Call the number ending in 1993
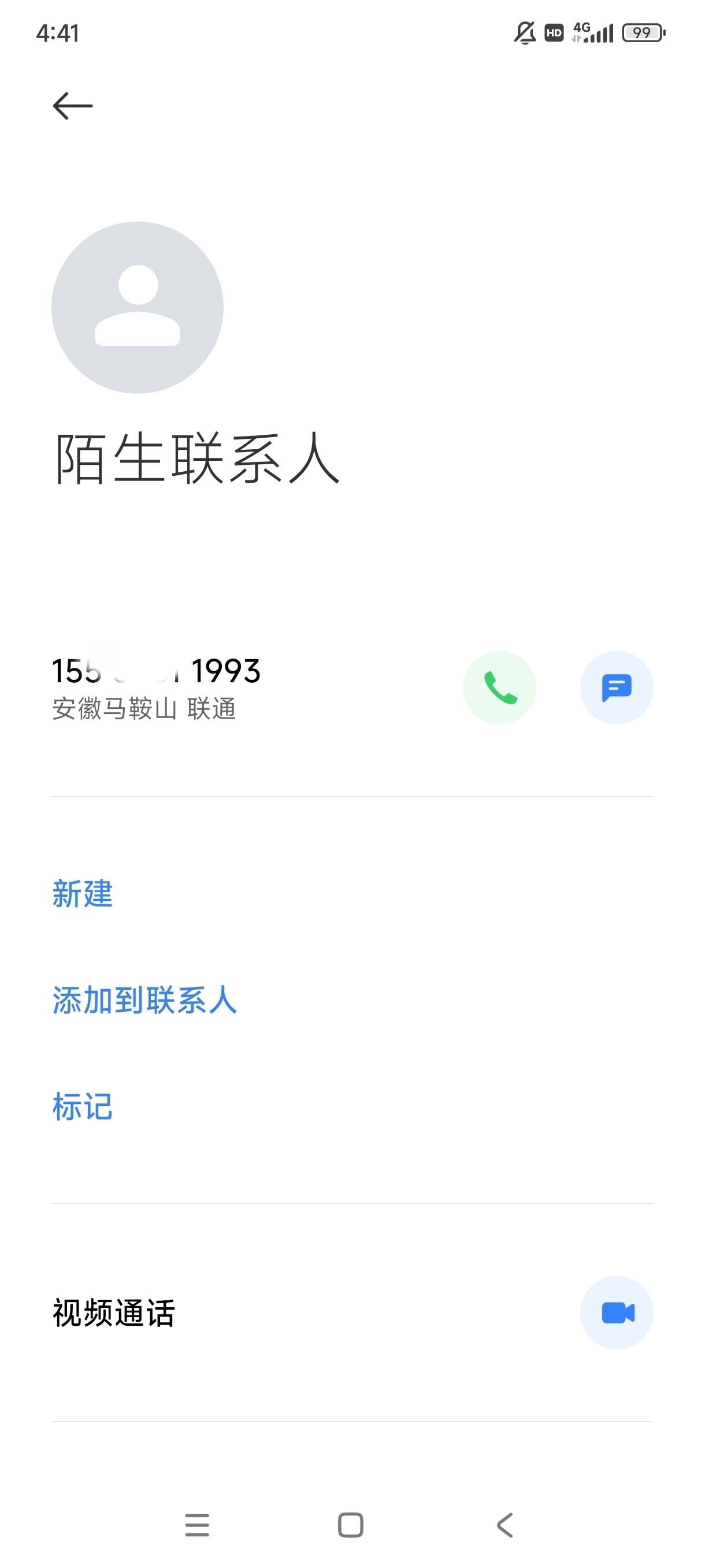This screenshot has width=705, height=1568. (499, 688)
